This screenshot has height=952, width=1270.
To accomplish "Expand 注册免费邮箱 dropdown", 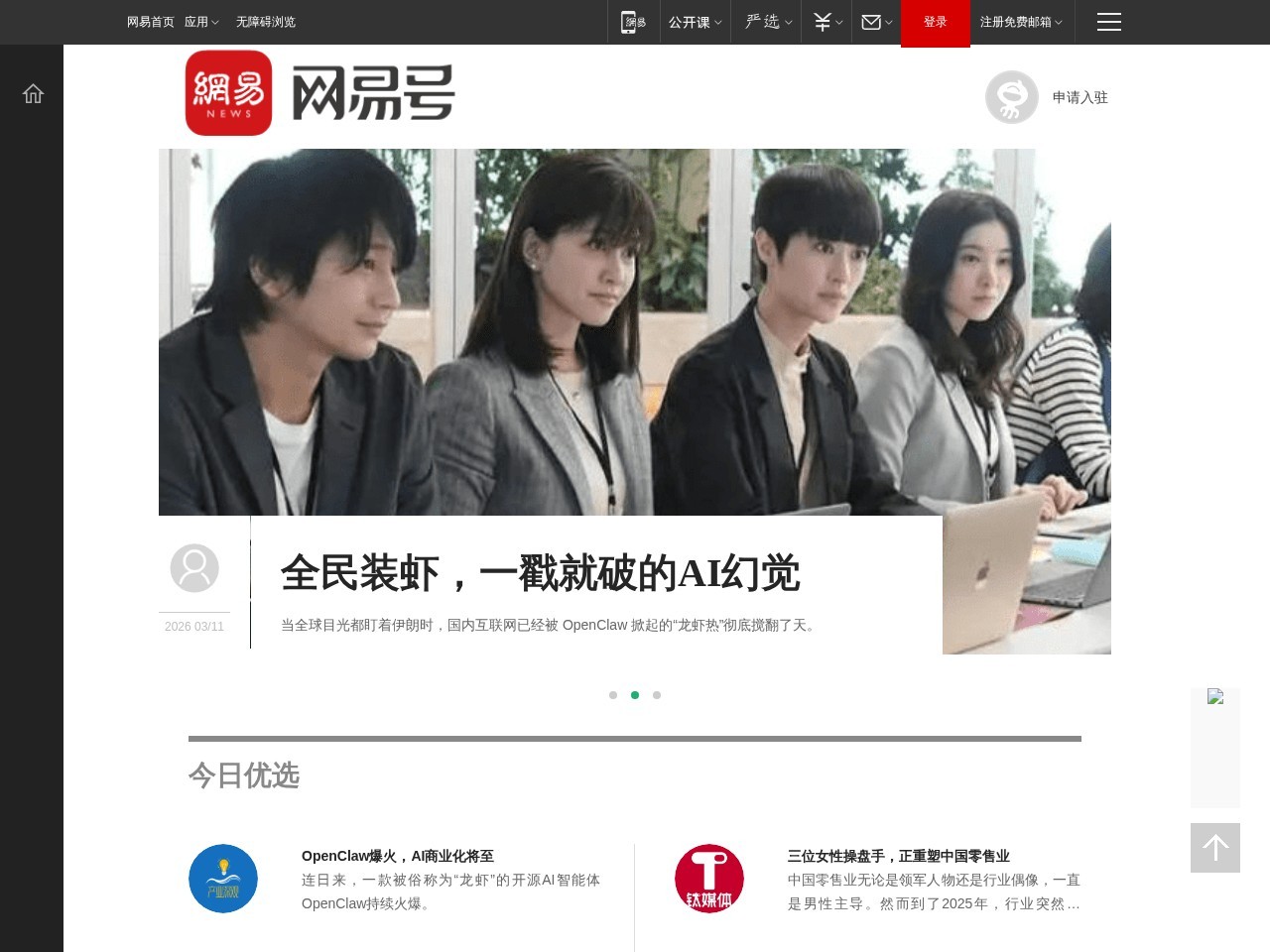I will click(1020, 22).
